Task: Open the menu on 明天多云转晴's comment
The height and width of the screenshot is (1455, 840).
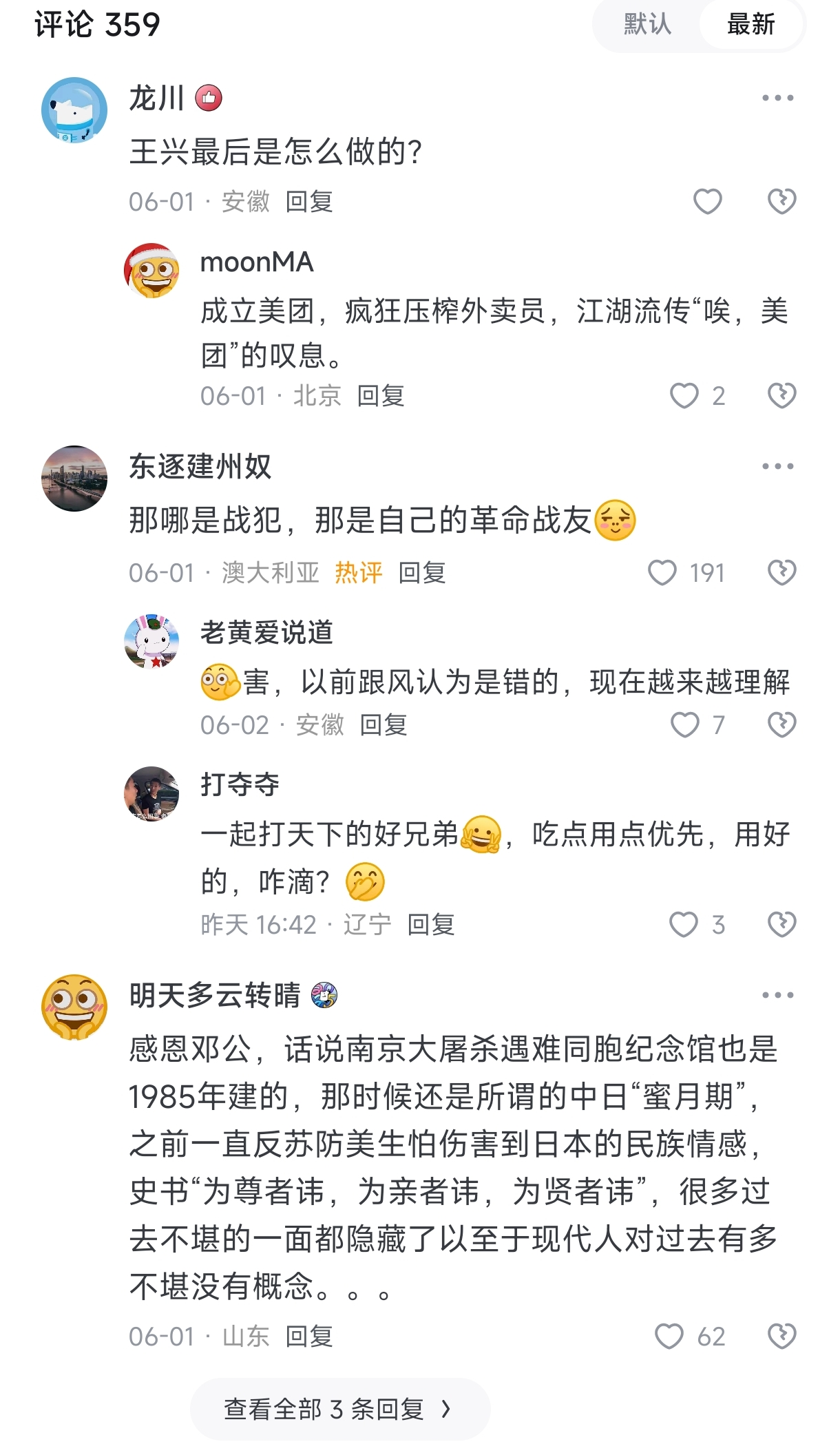Action: tap(777, 996)
